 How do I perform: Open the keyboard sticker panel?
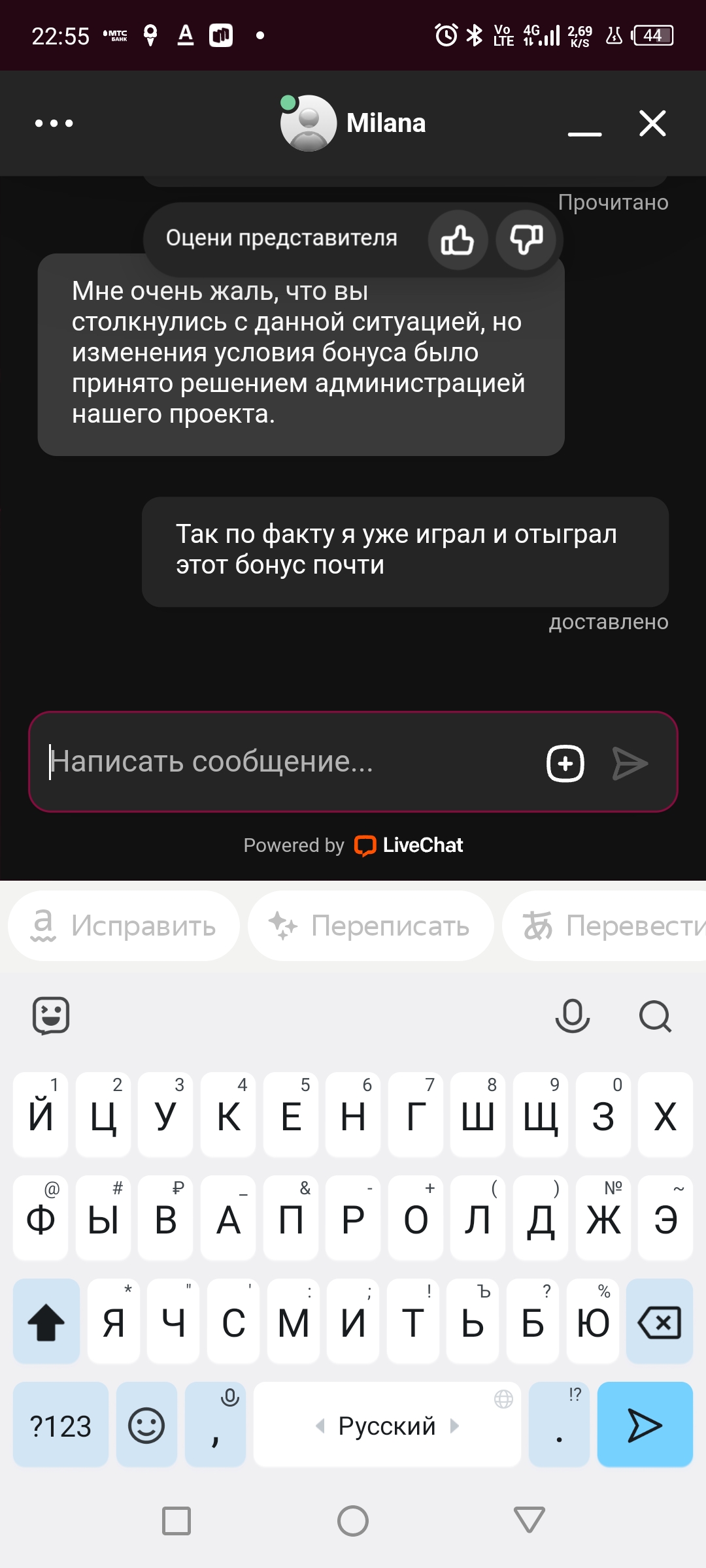tap(51, 1016)
